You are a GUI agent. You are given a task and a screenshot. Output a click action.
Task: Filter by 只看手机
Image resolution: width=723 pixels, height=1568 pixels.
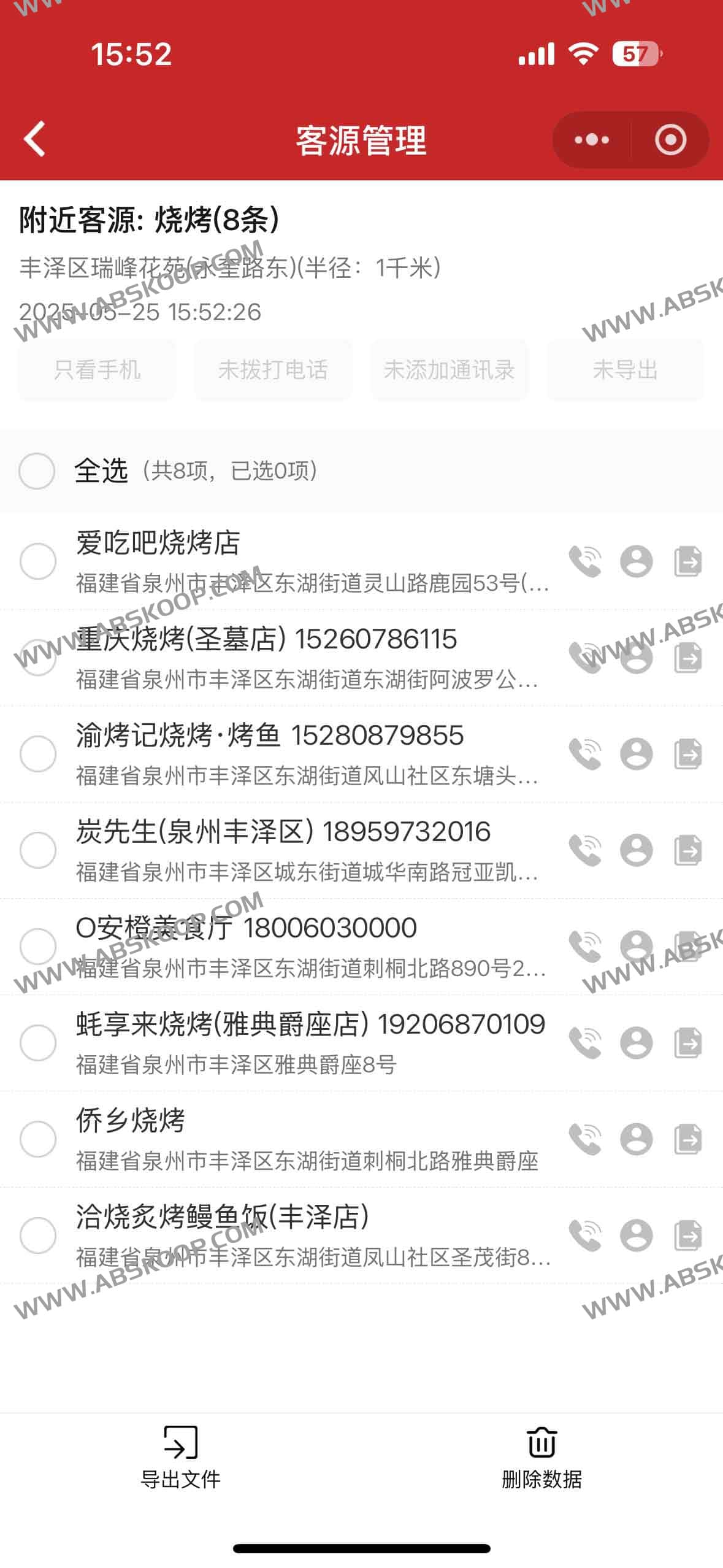point(97,370)
